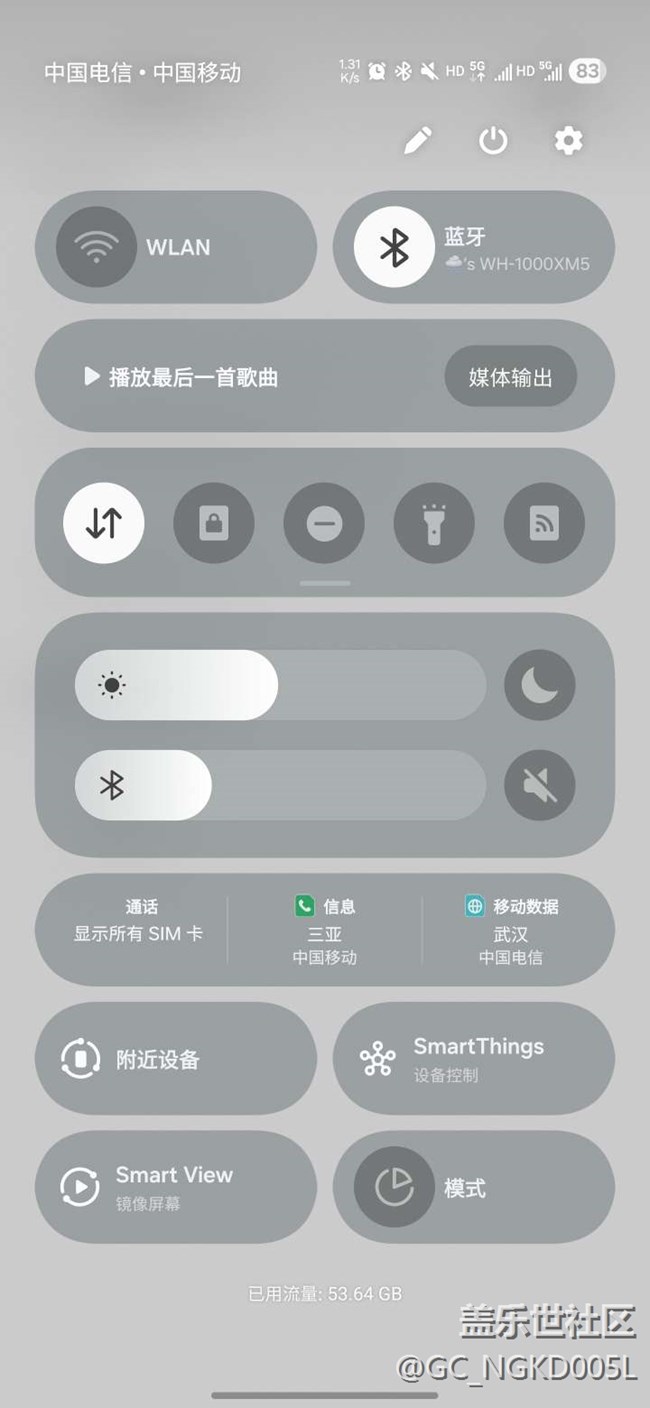
Task: Open nearby devices (附近设备)
Action: [x=176, y=1059]
